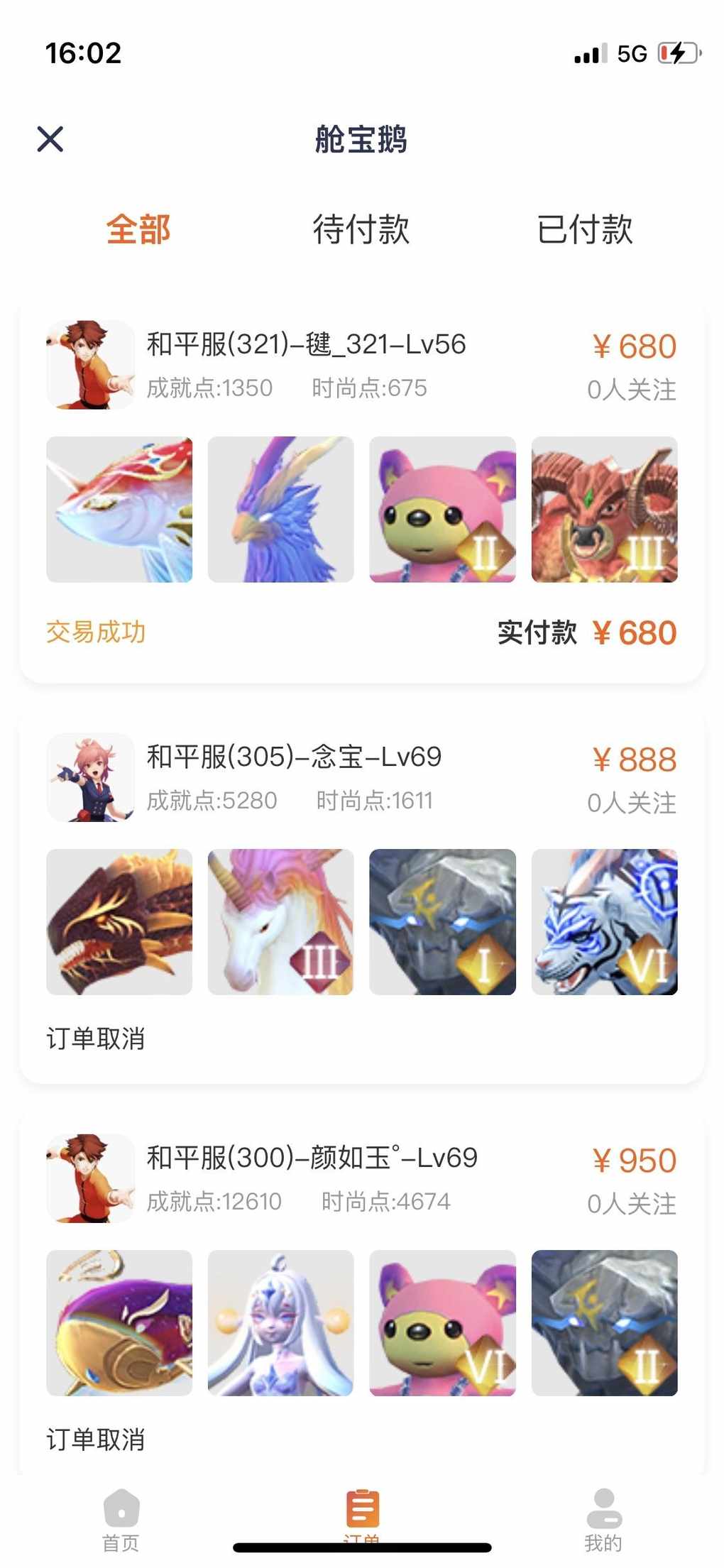Open the 和平服(321)-毽_321-Lv56 order
The width and height of the screenshot is (724, 1568).
[306, 345]
